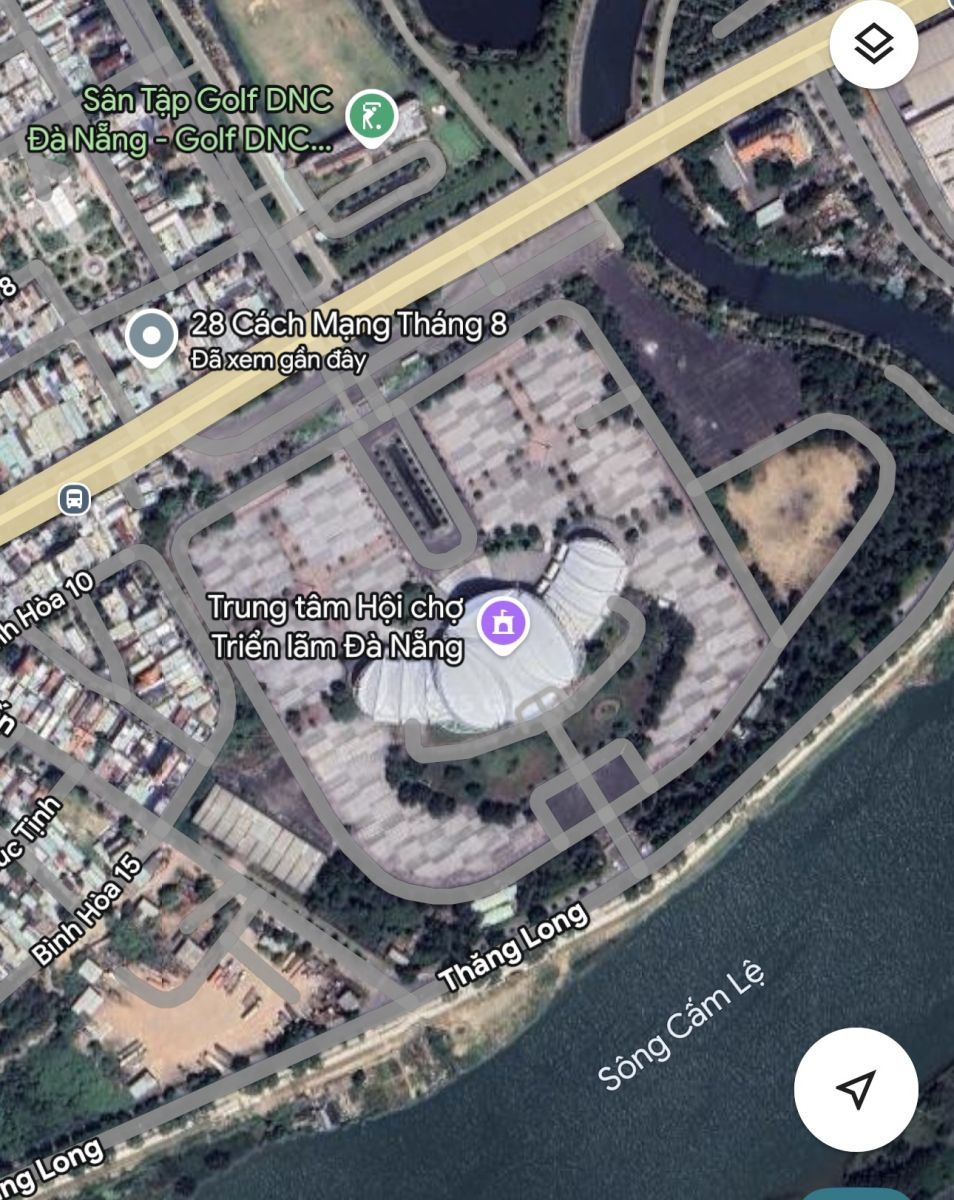This screenshot has width=954, height=1200.
Task: Tap the my location arrow button
Action: pyautogui.click(x=855, y=1089)
